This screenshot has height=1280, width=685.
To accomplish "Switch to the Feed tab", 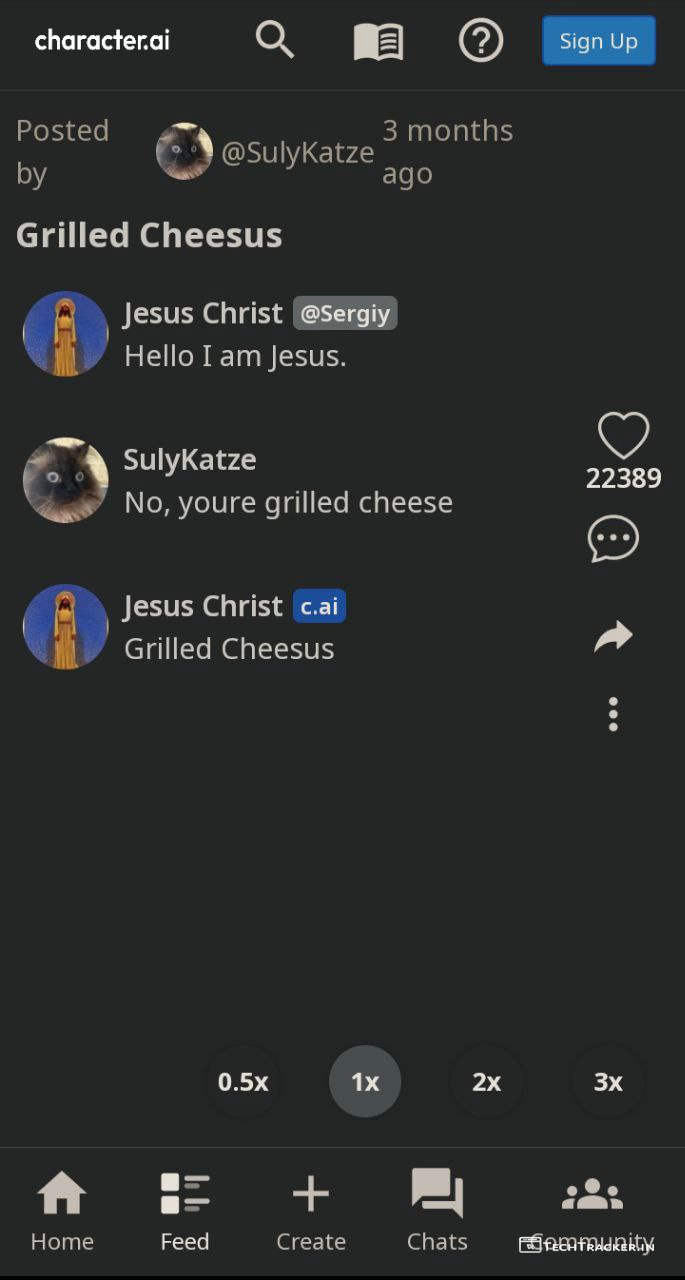I will click(x=185, y=1211).
